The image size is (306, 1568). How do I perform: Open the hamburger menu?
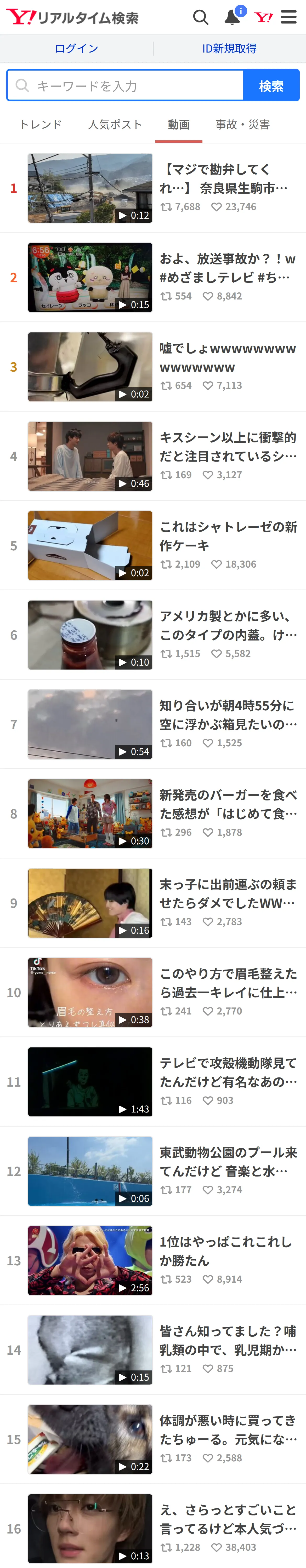pos(289,17)
